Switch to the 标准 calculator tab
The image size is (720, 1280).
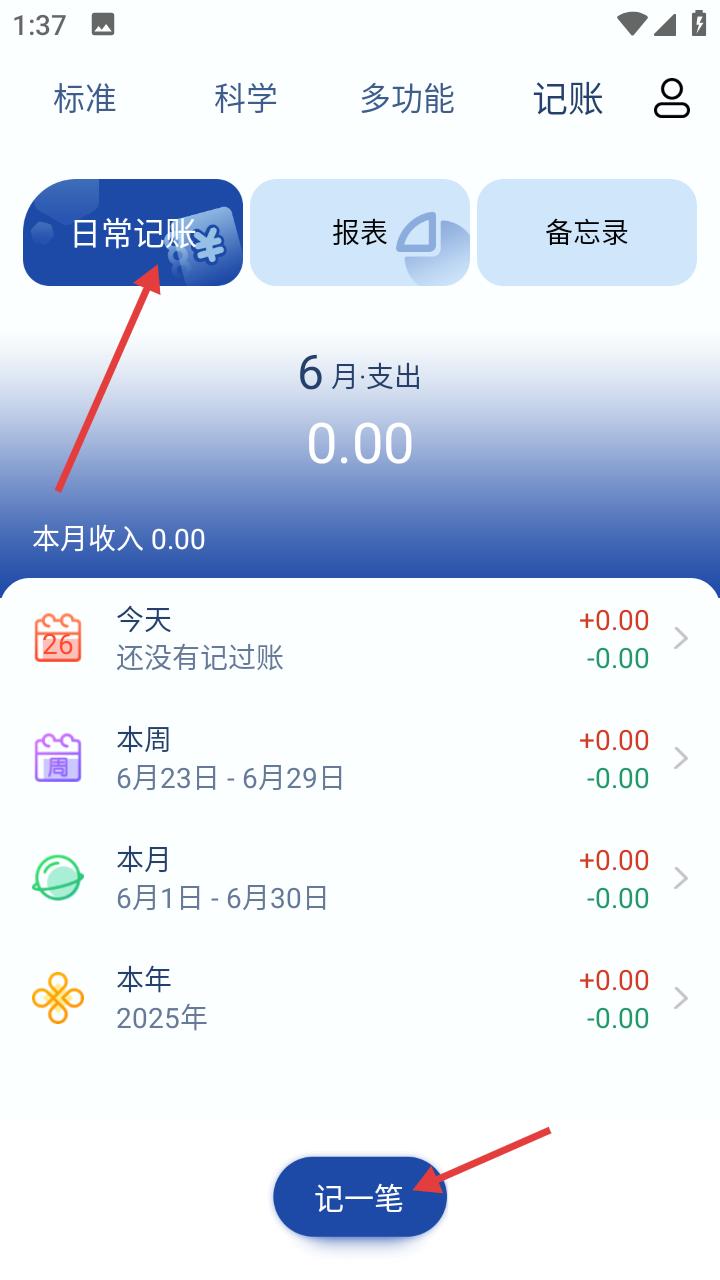(85, 99)
